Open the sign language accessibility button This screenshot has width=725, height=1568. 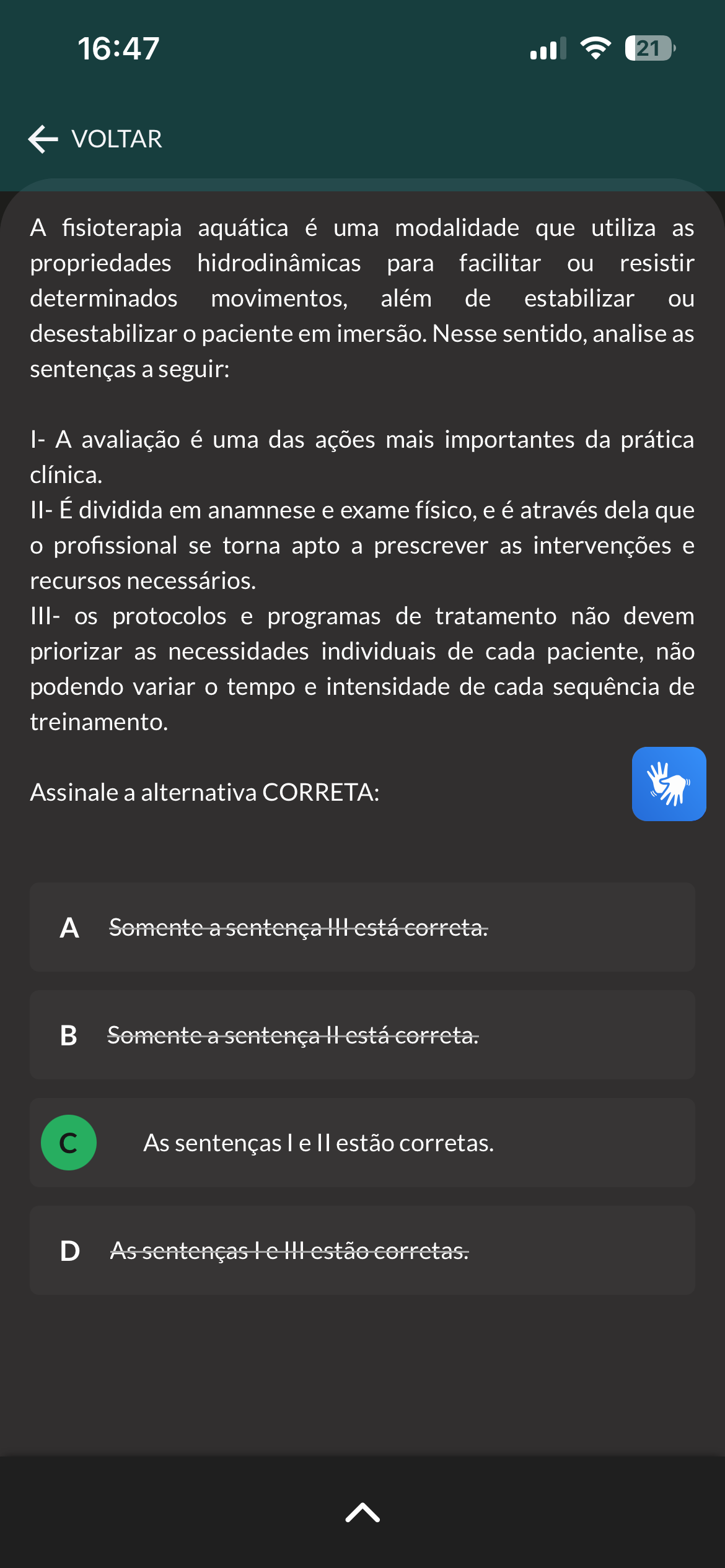669,784
